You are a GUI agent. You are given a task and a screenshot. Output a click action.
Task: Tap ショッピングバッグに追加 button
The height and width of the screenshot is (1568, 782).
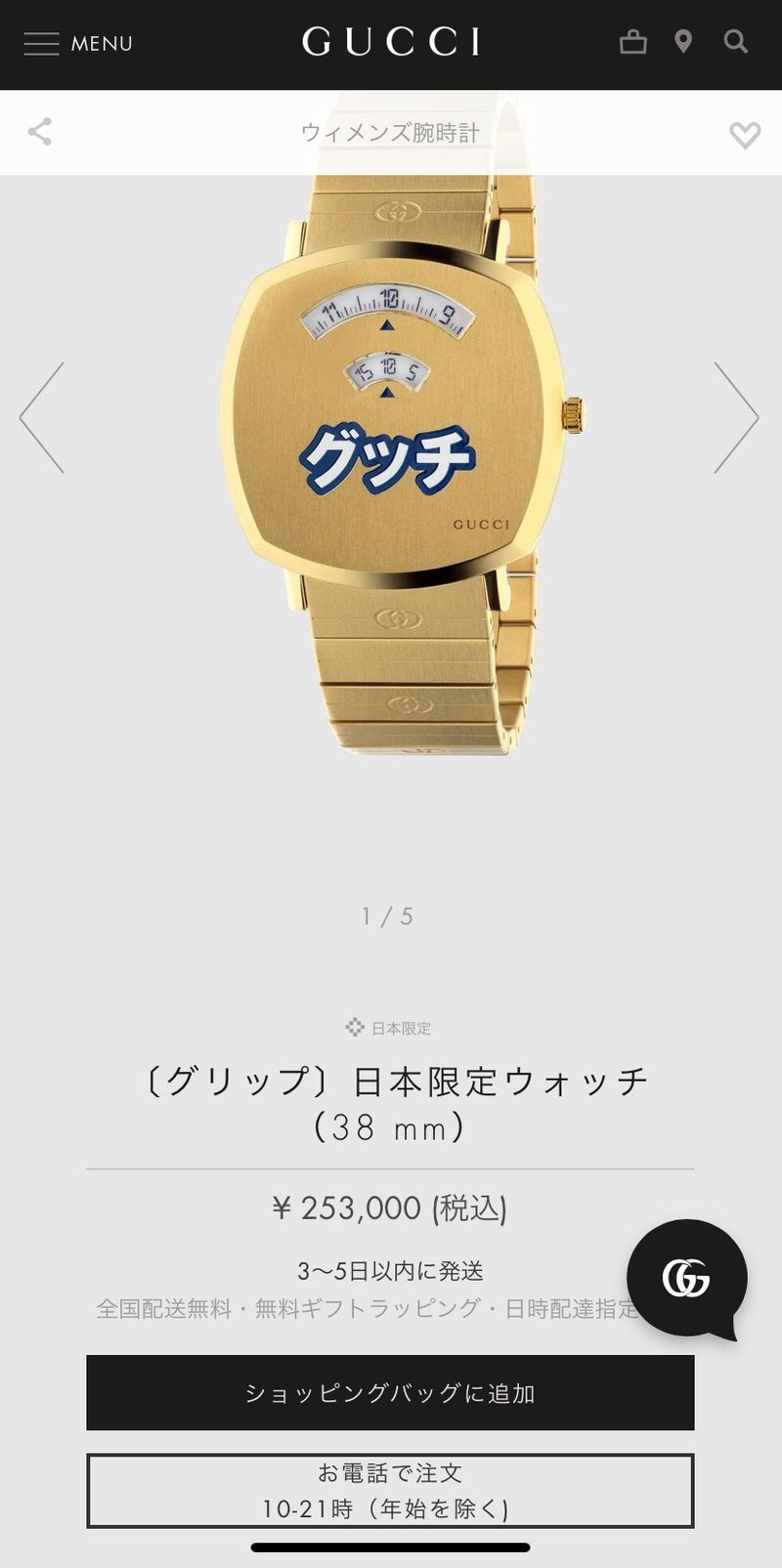click(x=390, y=1392)
